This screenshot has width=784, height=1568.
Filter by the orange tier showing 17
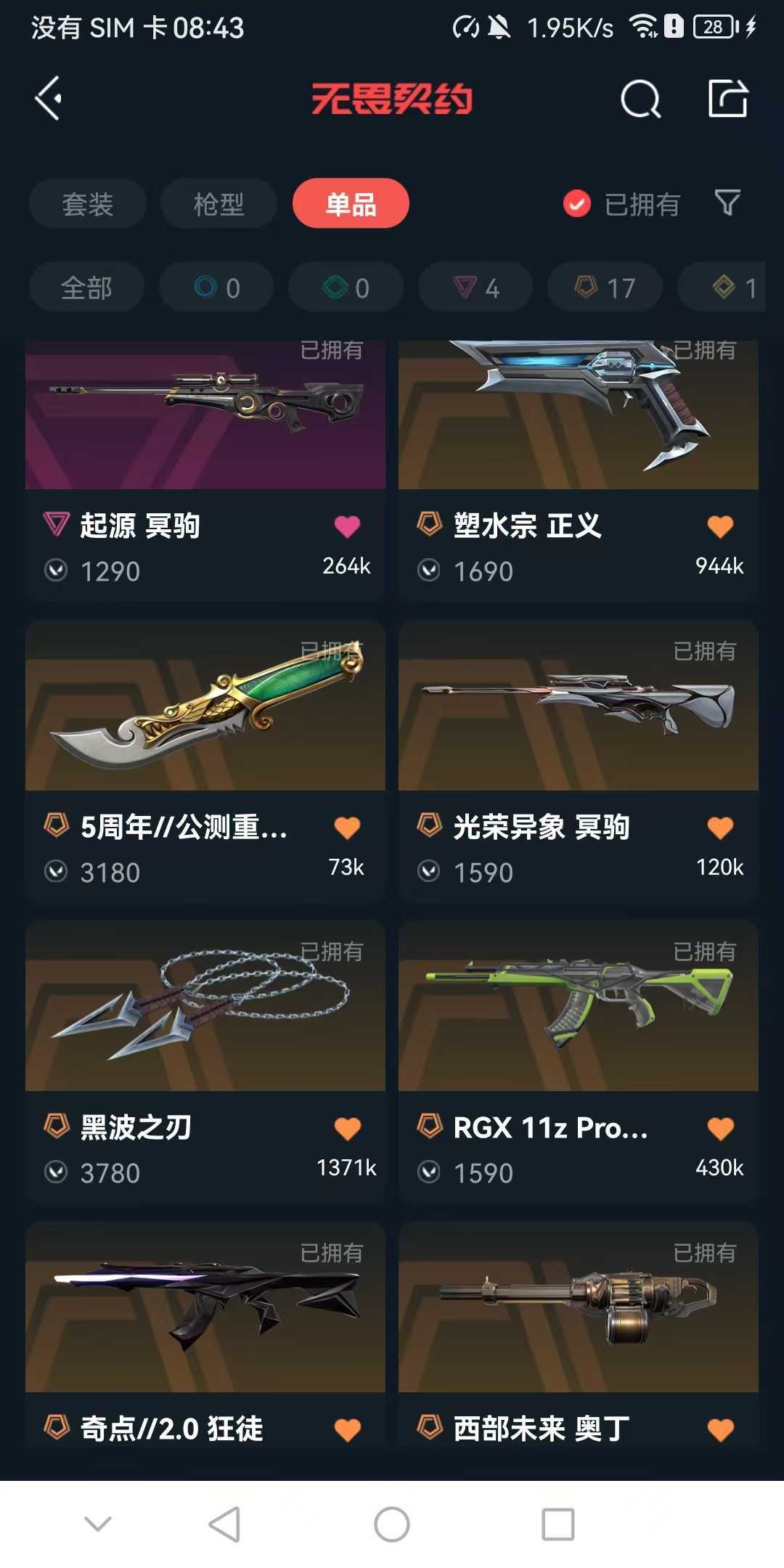[605, 287]
